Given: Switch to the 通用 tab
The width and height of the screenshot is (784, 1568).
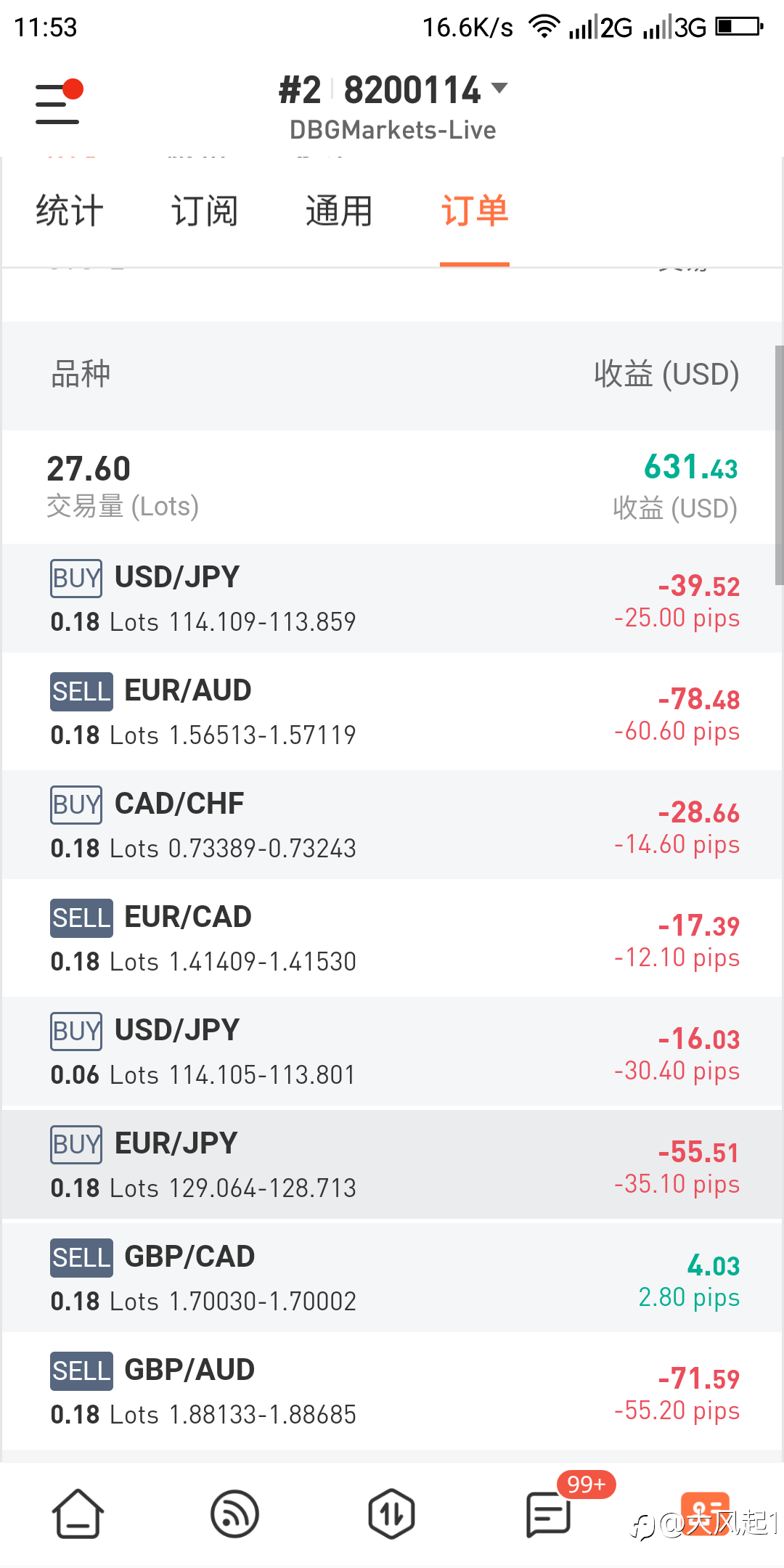Looking at the screenshot, I should coord(339,211).
